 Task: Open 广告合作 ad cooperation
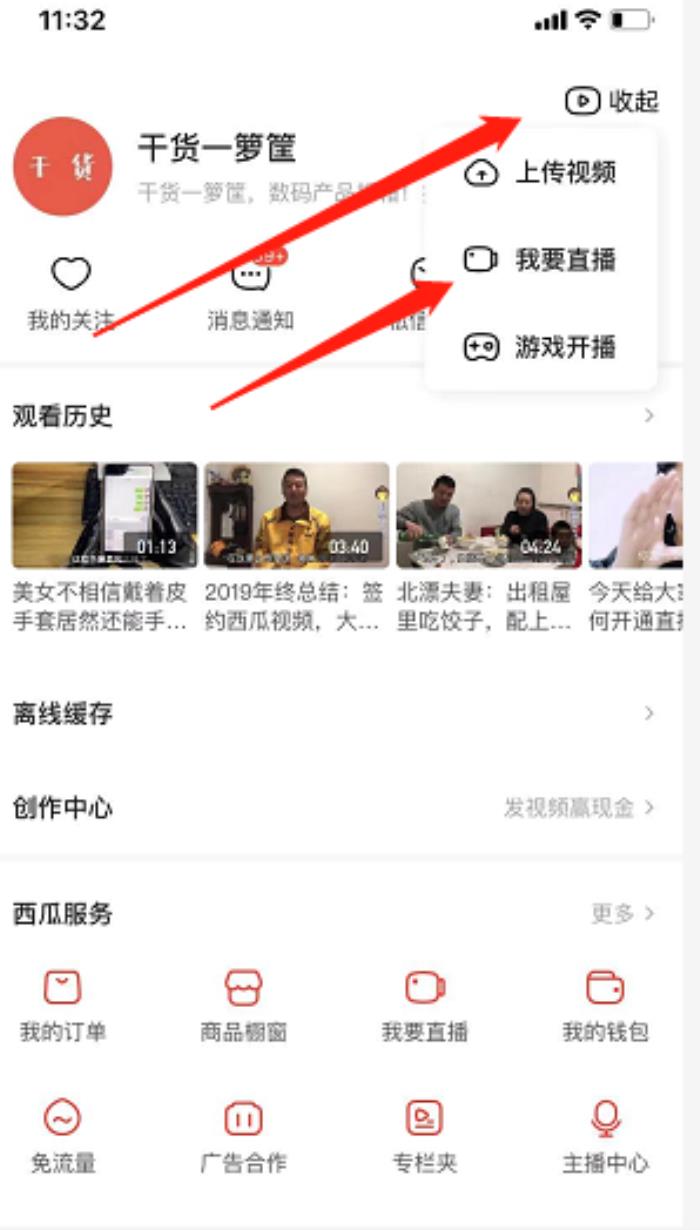click(243, 1135)
